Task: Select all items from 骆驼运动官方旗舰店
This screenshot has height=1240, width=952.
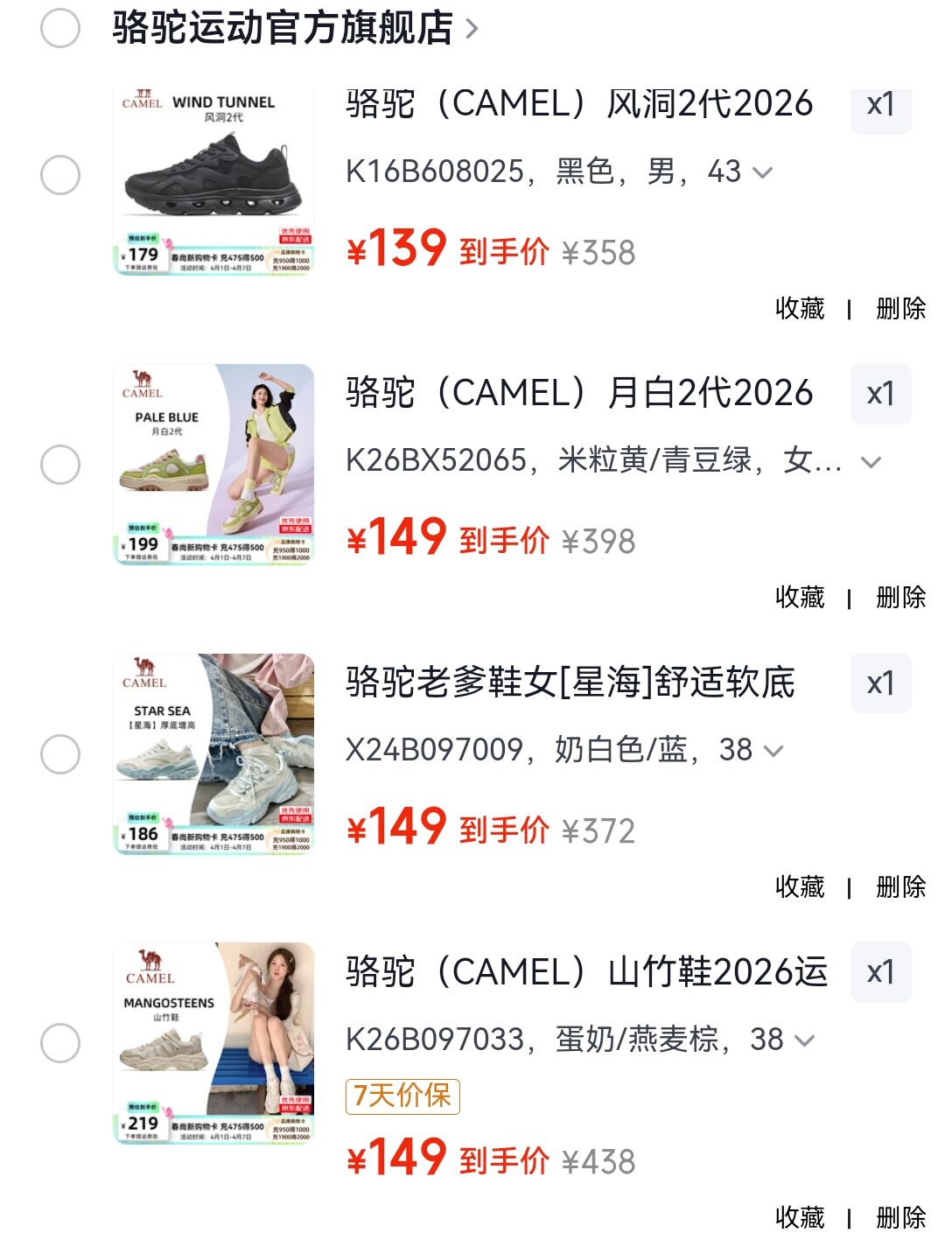Action: (60, 28)
